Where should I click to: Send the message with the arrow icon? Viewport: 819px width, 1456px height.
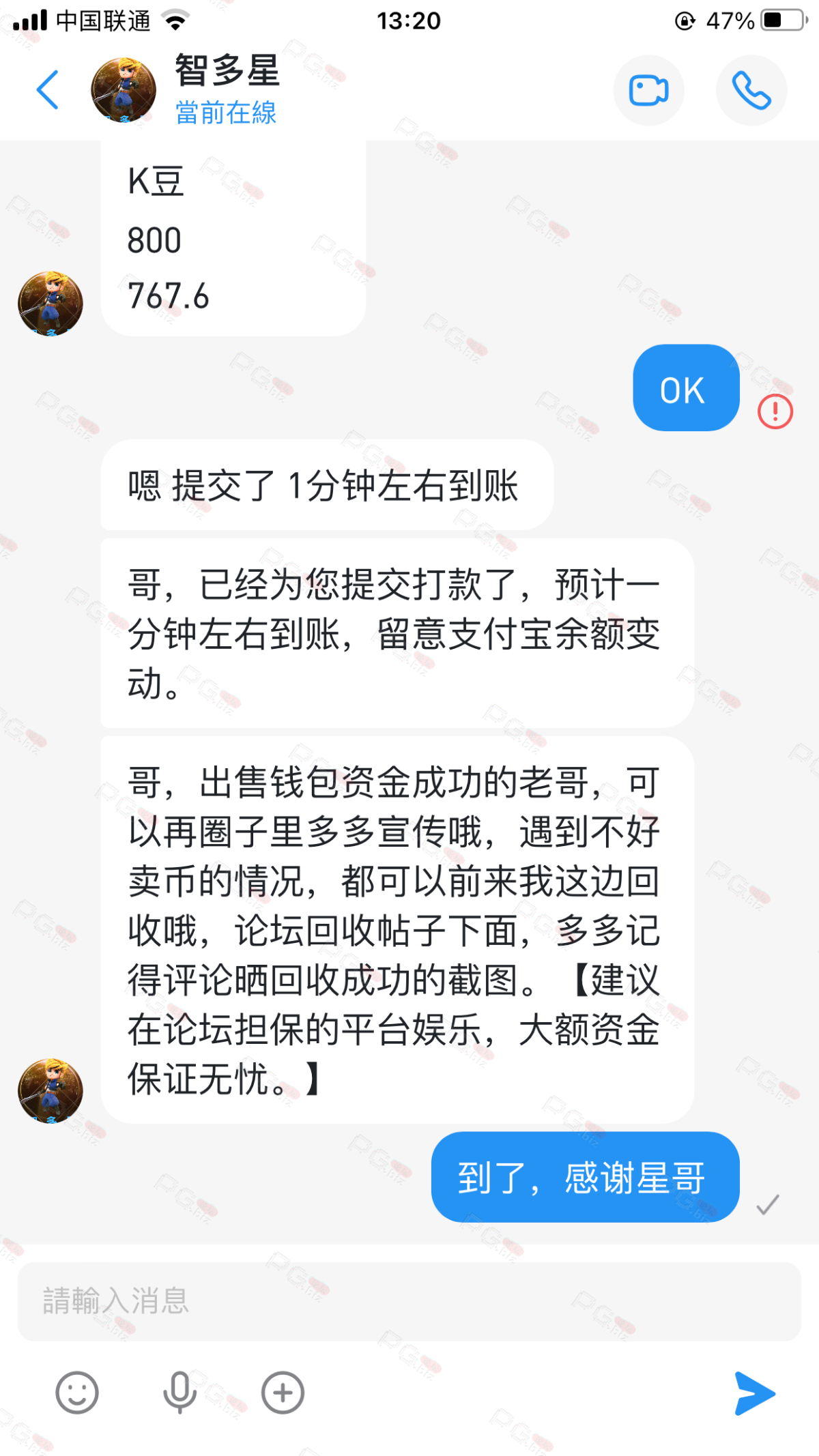[x=755, y=1393]
